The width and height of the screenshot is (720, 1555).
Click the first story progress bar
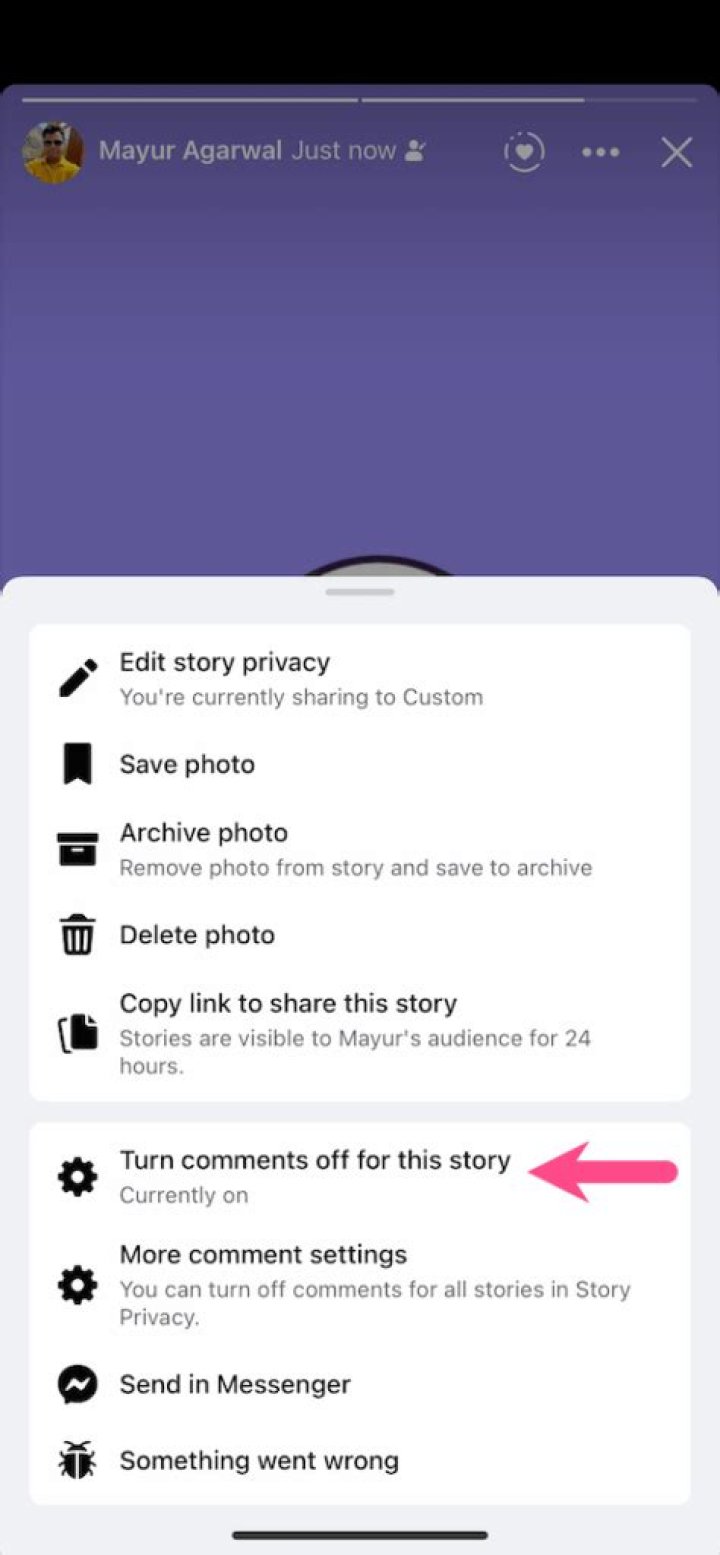click(x=190, y=100)
